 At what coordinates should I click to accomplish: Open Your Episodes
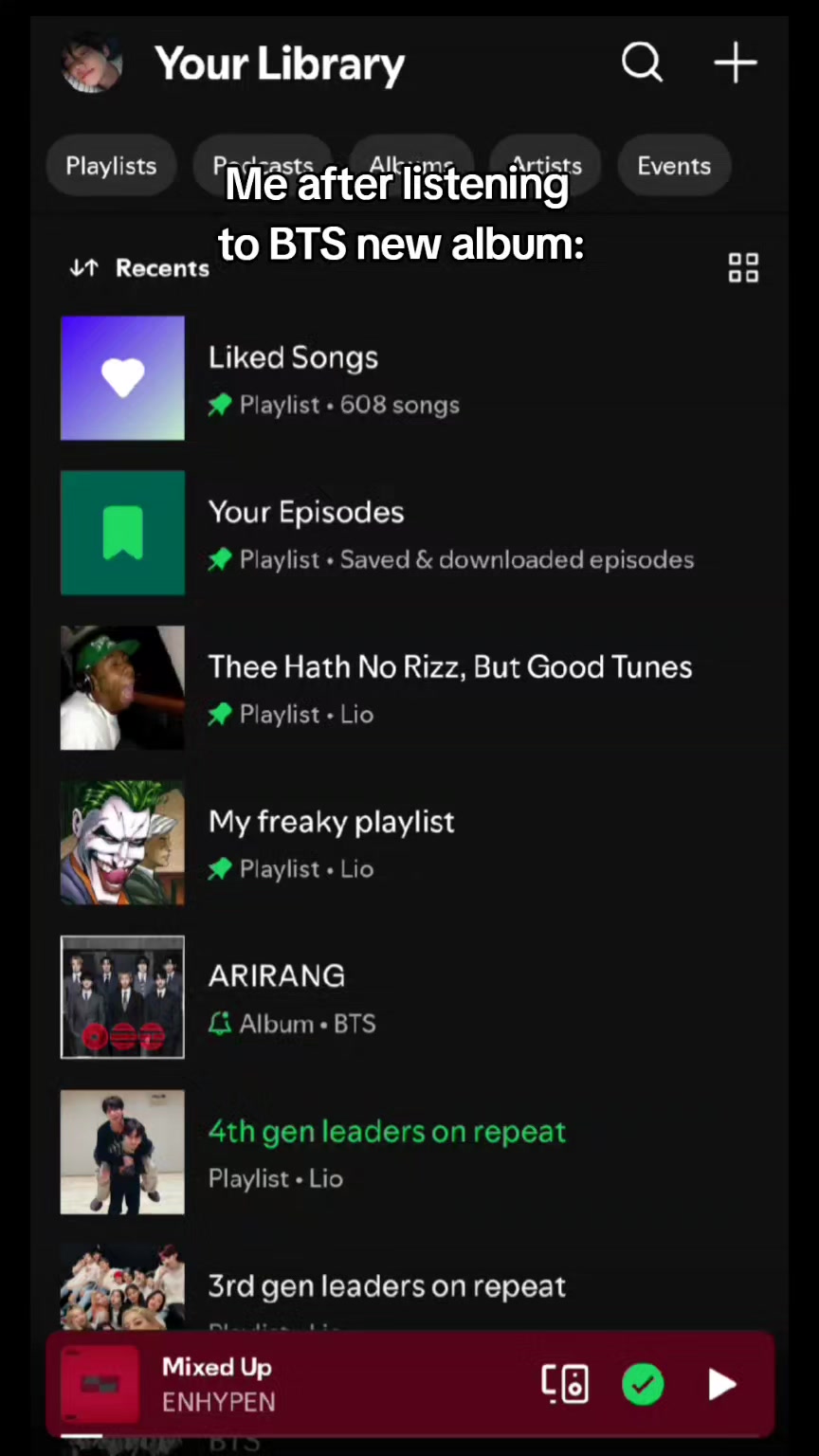[x=409, y=533]
